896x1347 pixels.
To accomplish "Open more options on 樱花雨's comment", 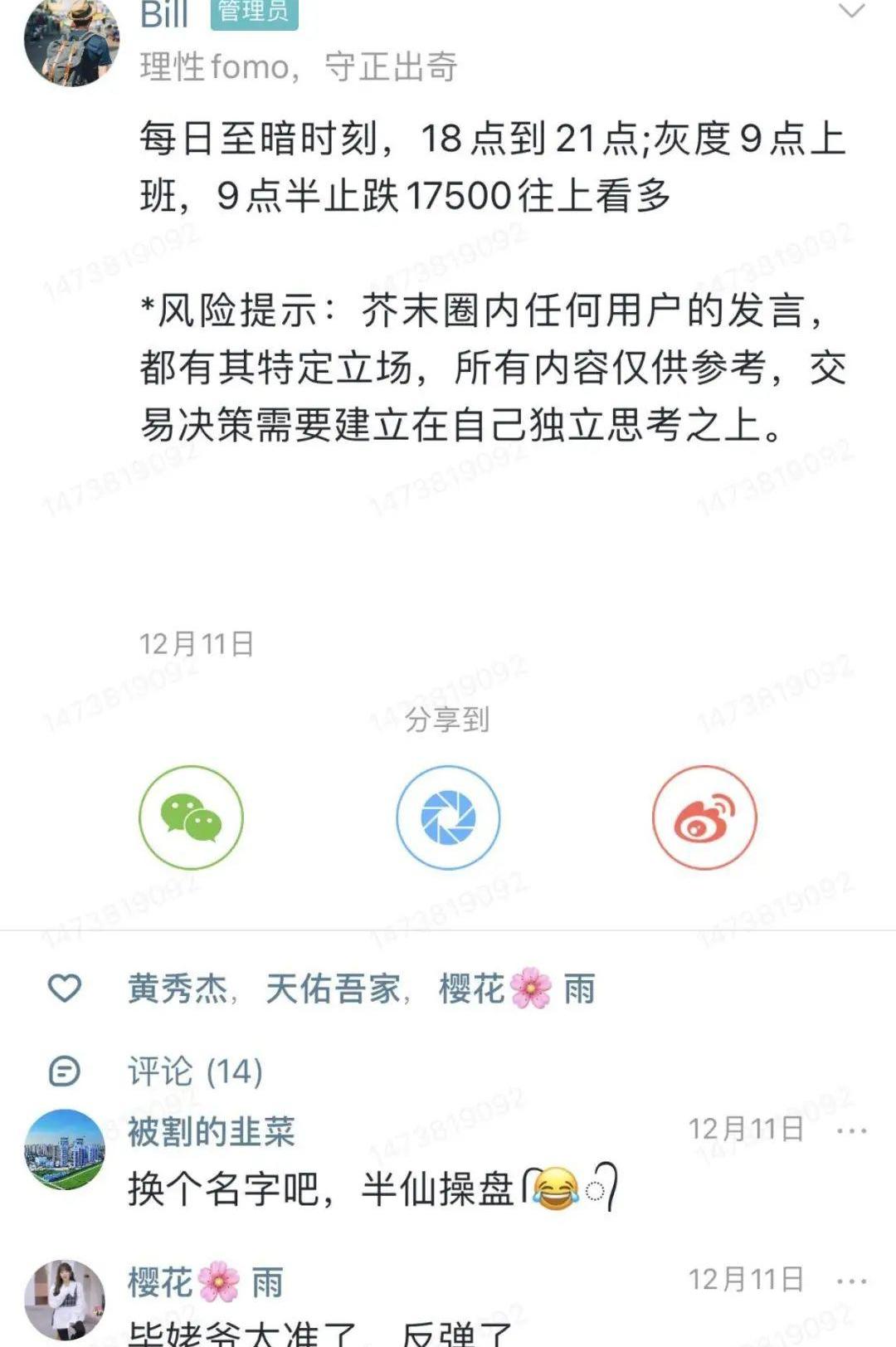I will [x=852, y=1281].
